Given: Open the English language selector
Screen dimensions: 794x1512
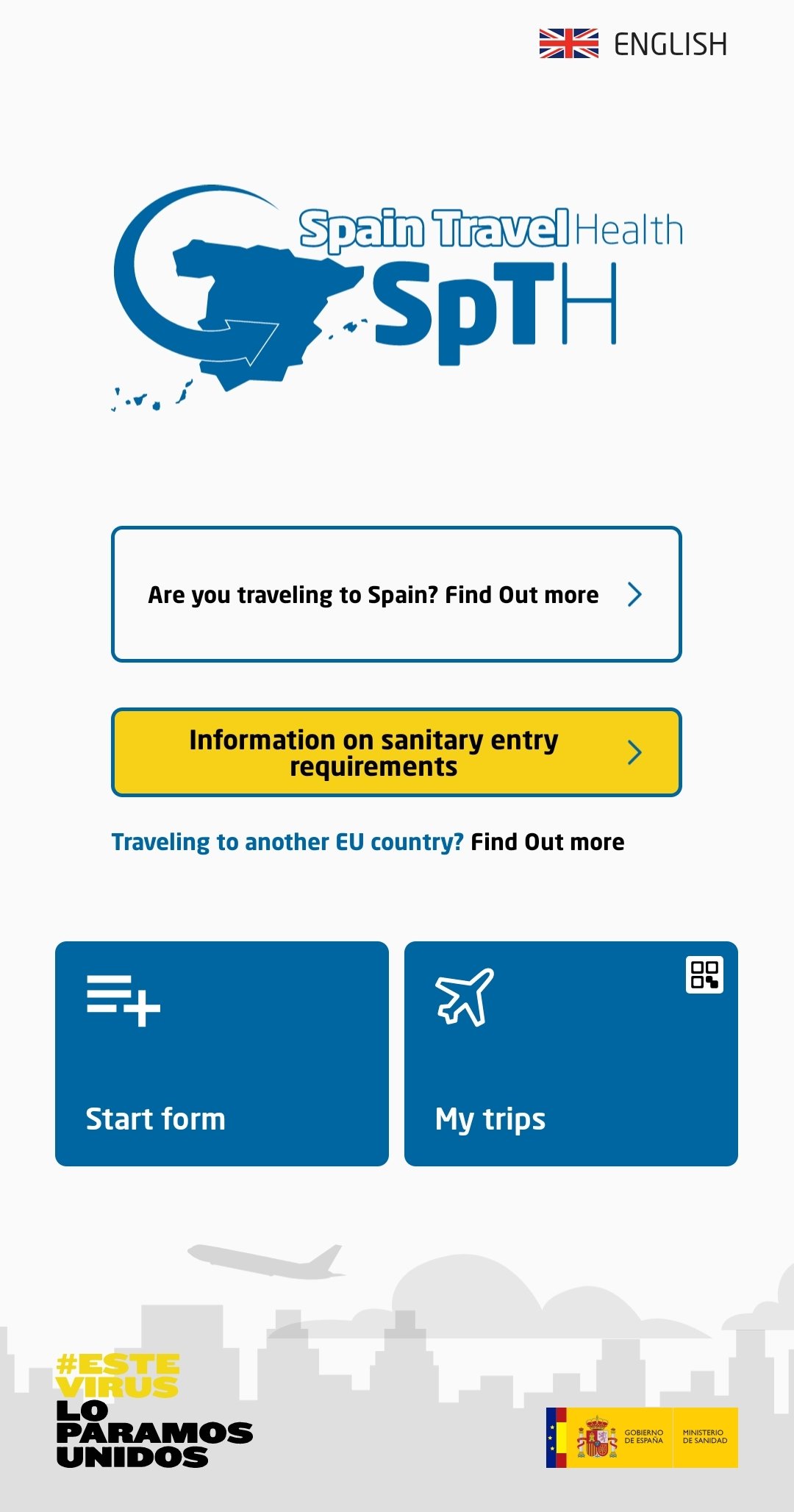Looking at the screenshot, I should click(633, 44).
